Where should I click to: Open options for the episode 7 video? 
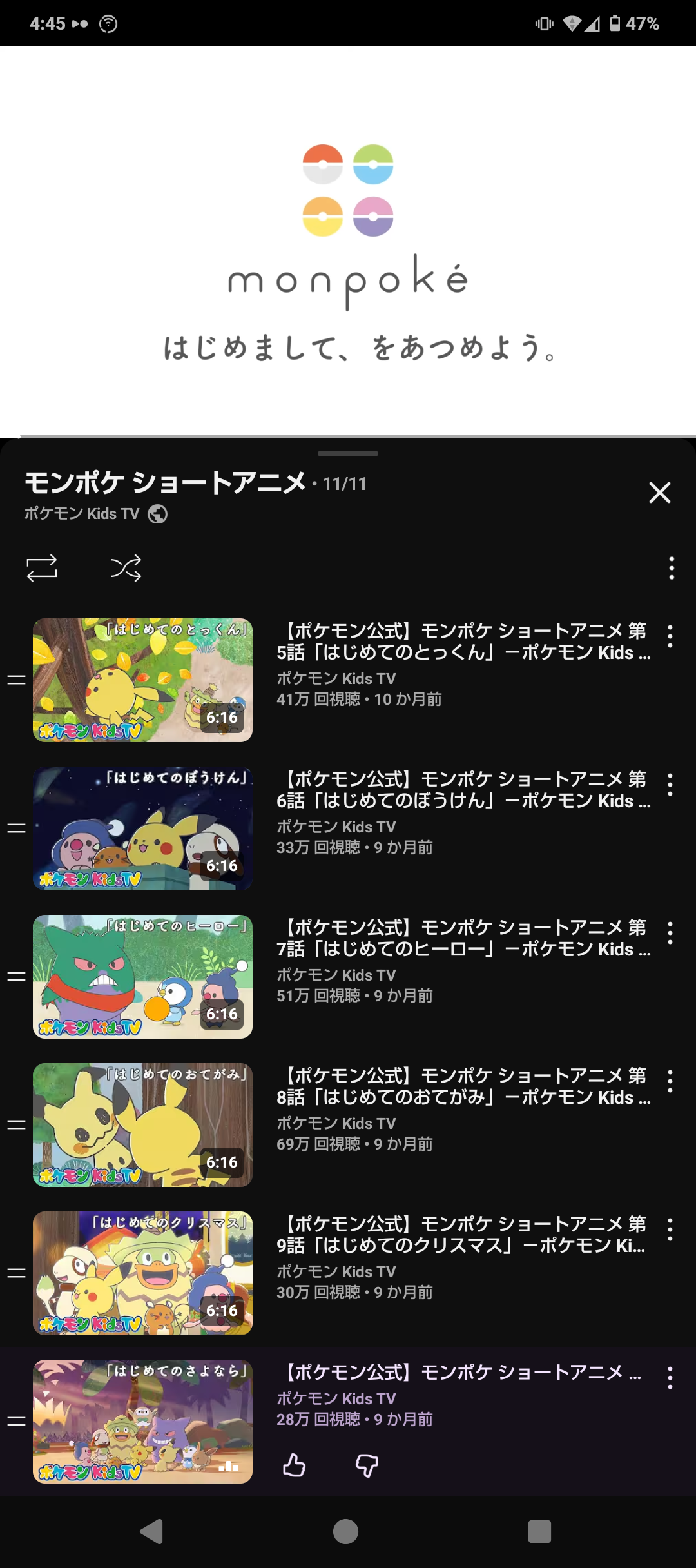pos(670,933)
